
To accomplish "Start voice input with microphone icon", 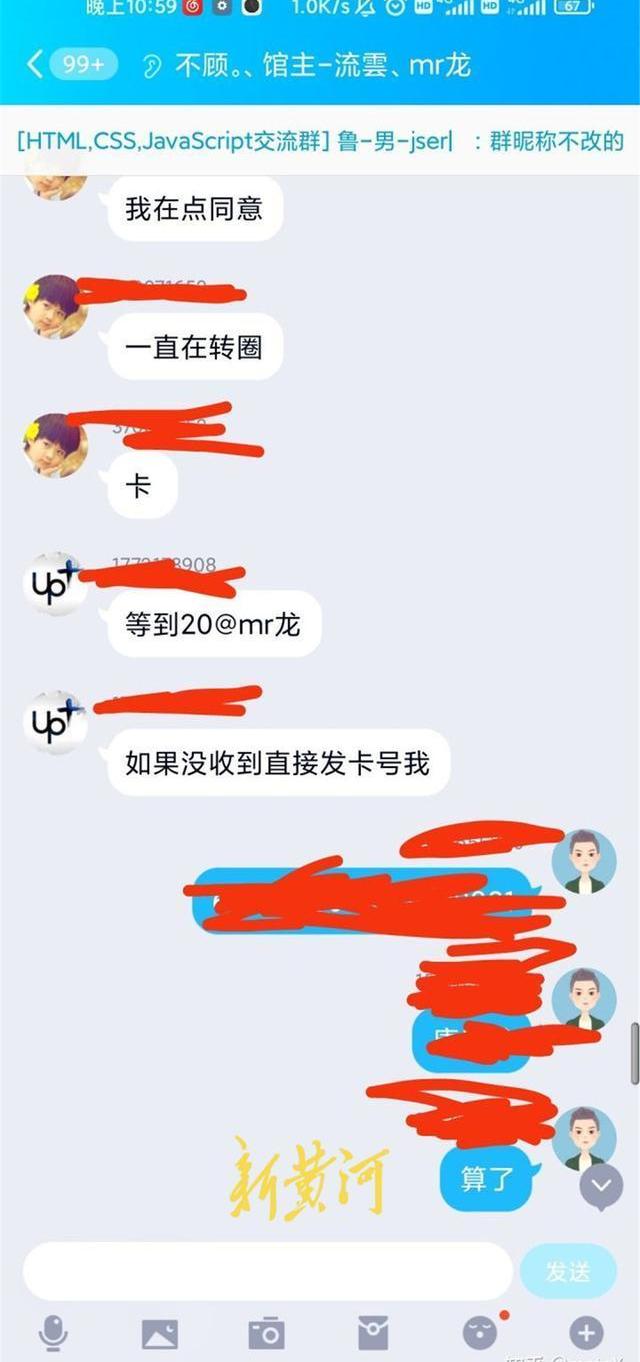I will point(53,1332).
